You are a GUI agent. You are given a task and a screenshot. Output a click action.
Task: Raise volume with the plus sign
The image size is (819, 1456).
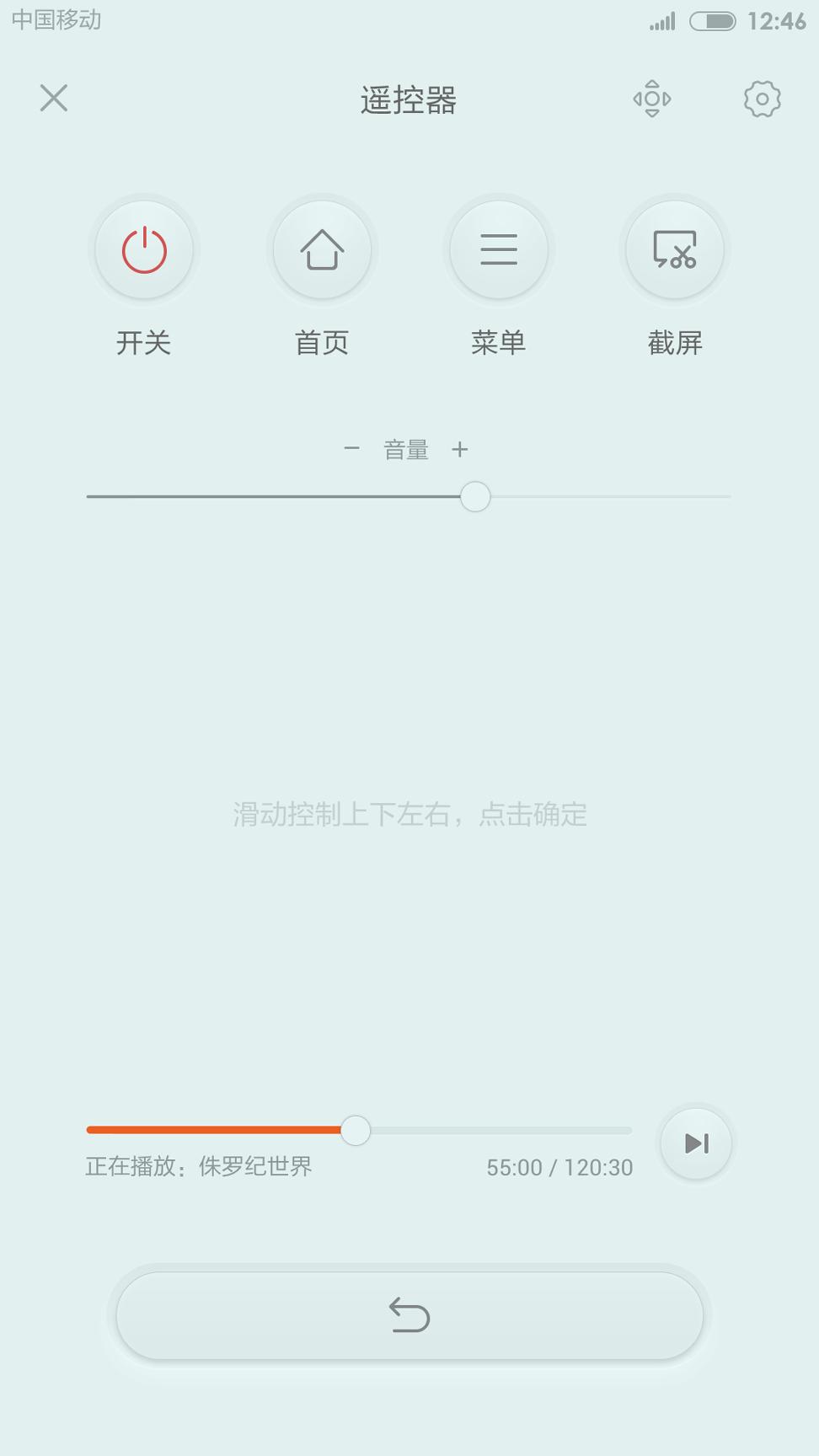click(x=460, y=449)
